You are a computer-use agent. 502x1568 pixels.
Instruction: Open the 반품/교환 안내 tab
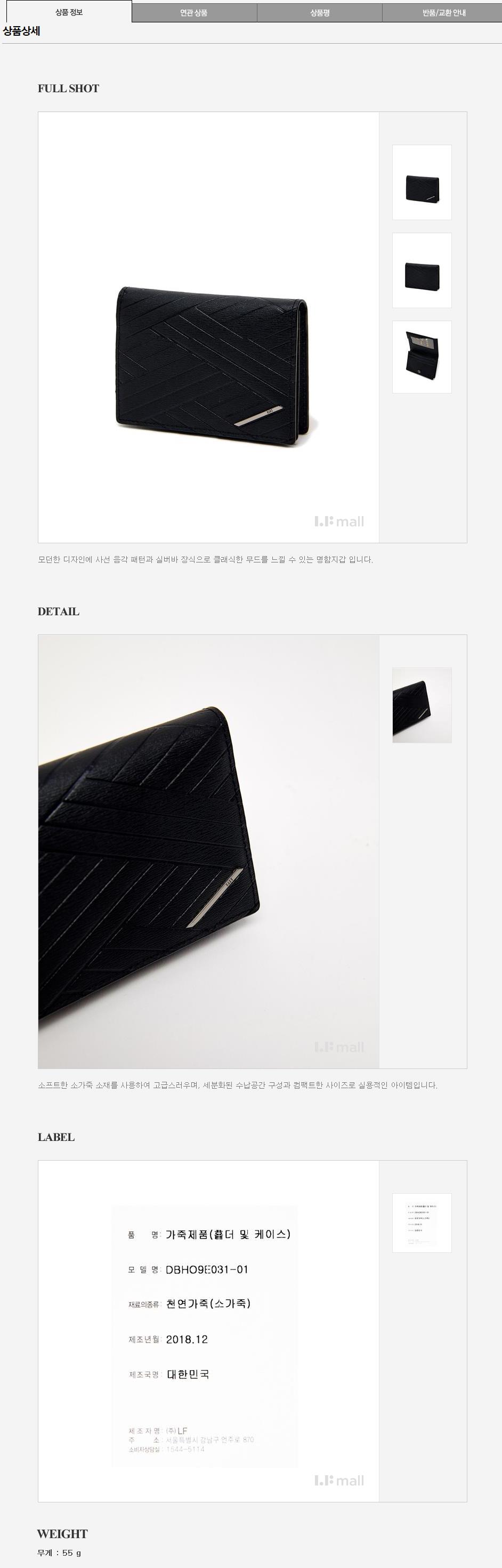(x=443, y=13)
